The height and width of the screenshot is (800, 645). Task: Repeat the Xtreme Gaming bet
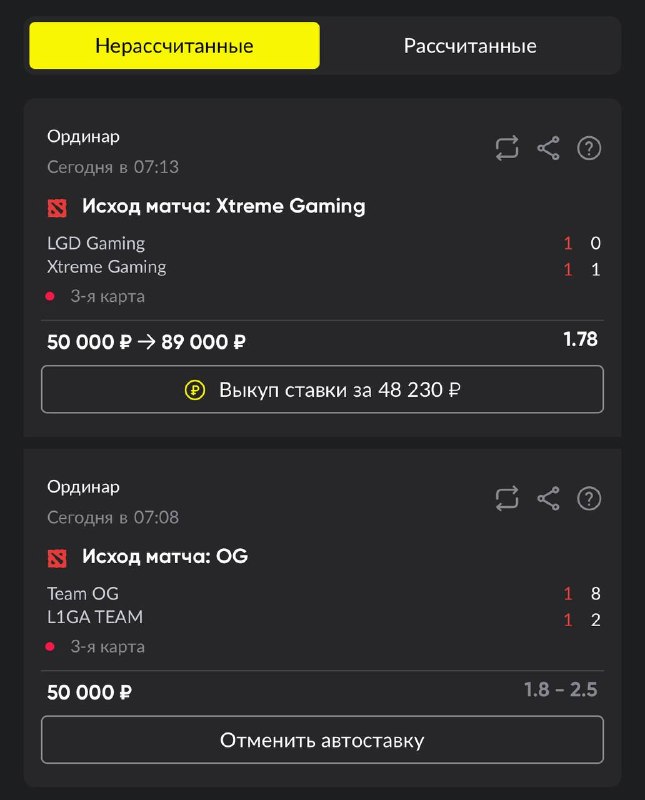(507, 148)
